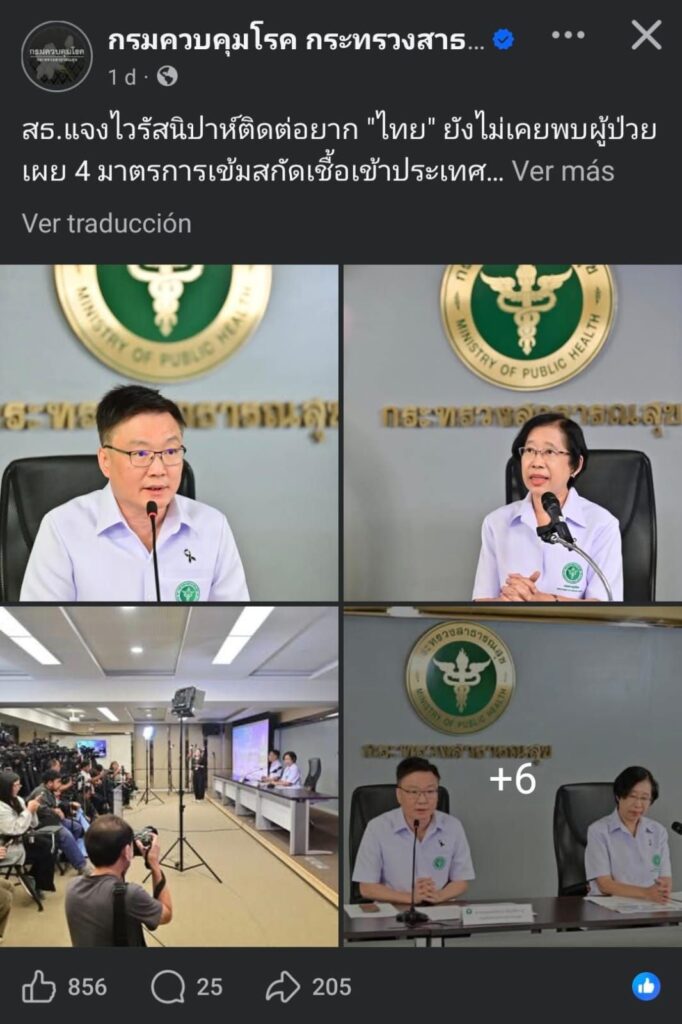The width and height of the screenshot is (682, 1024).
Task: Close this post view
Action: [646, 35]
